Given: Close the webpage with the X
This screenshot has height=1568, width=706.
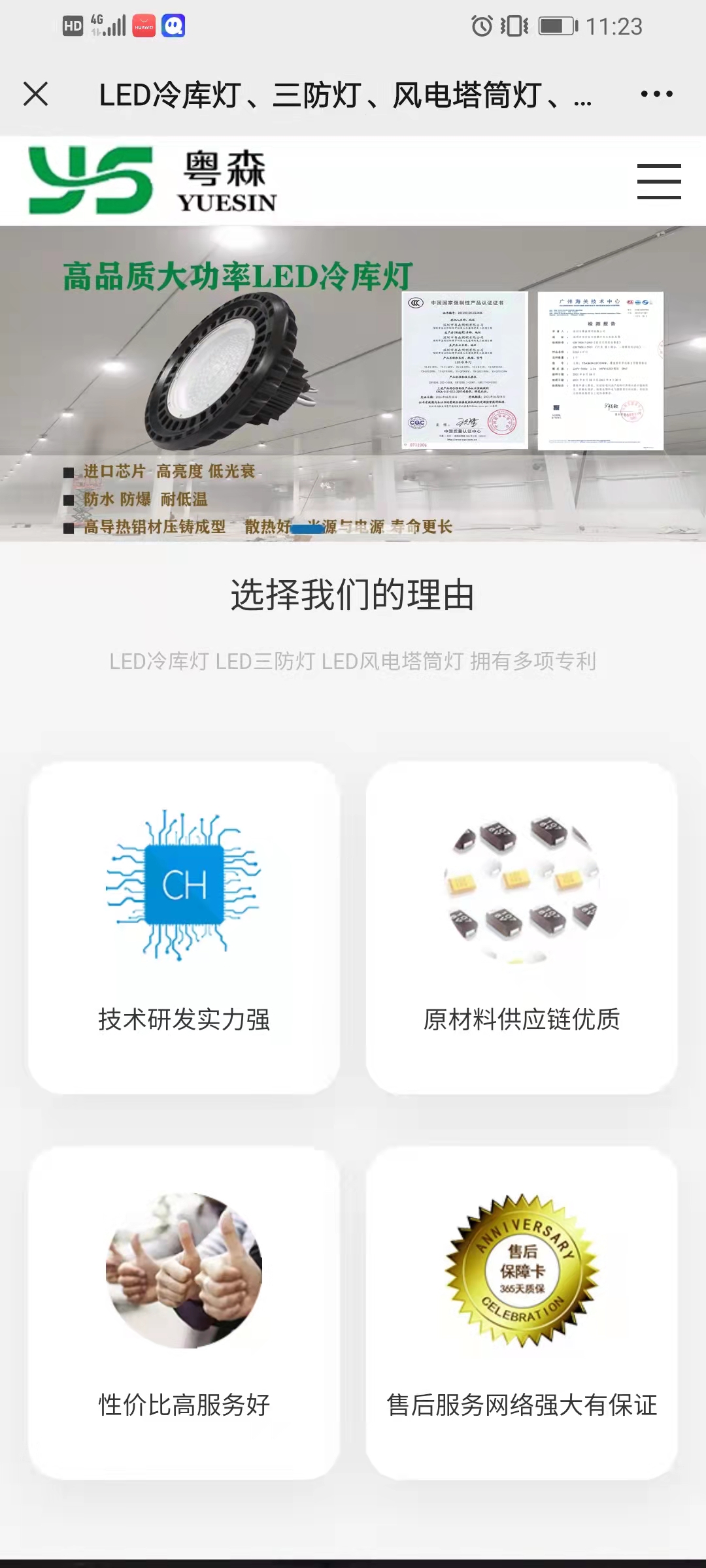Looking at the screenshot, I should [35, 95].
